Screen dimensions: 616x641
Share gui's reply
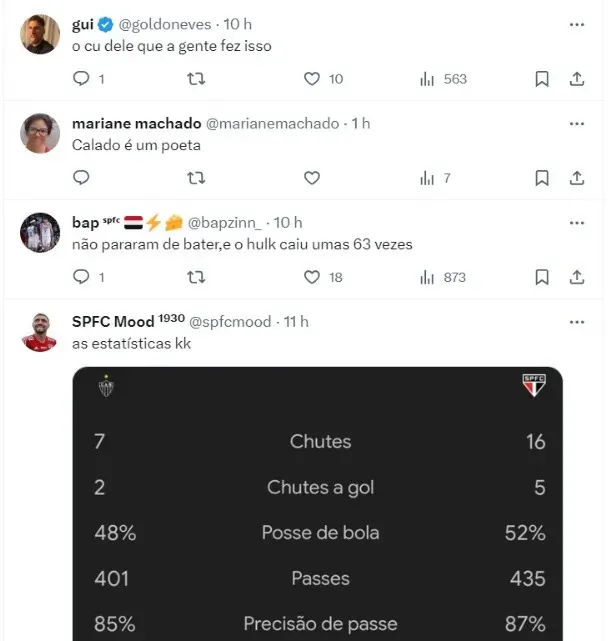click(x=577, y=78)
